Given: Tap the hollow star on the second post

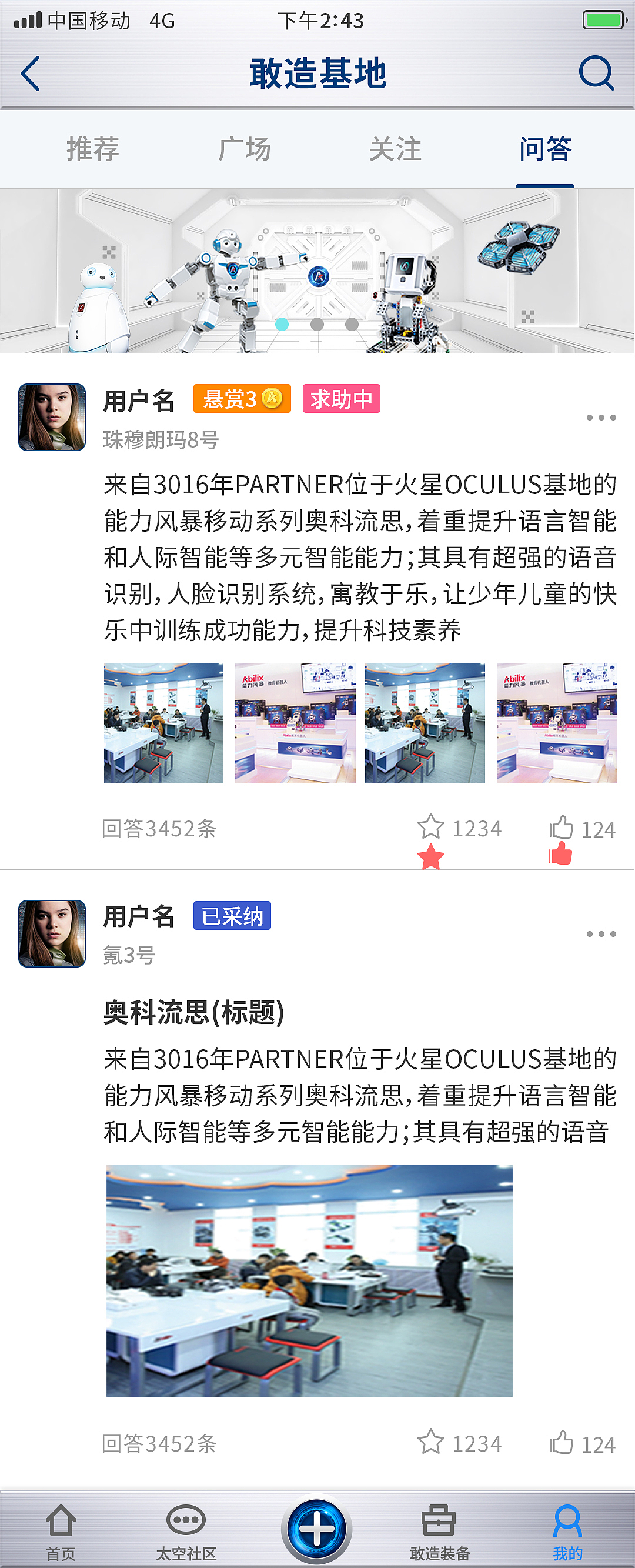Looking at the screenshot, I should [x=431, y=1443].
